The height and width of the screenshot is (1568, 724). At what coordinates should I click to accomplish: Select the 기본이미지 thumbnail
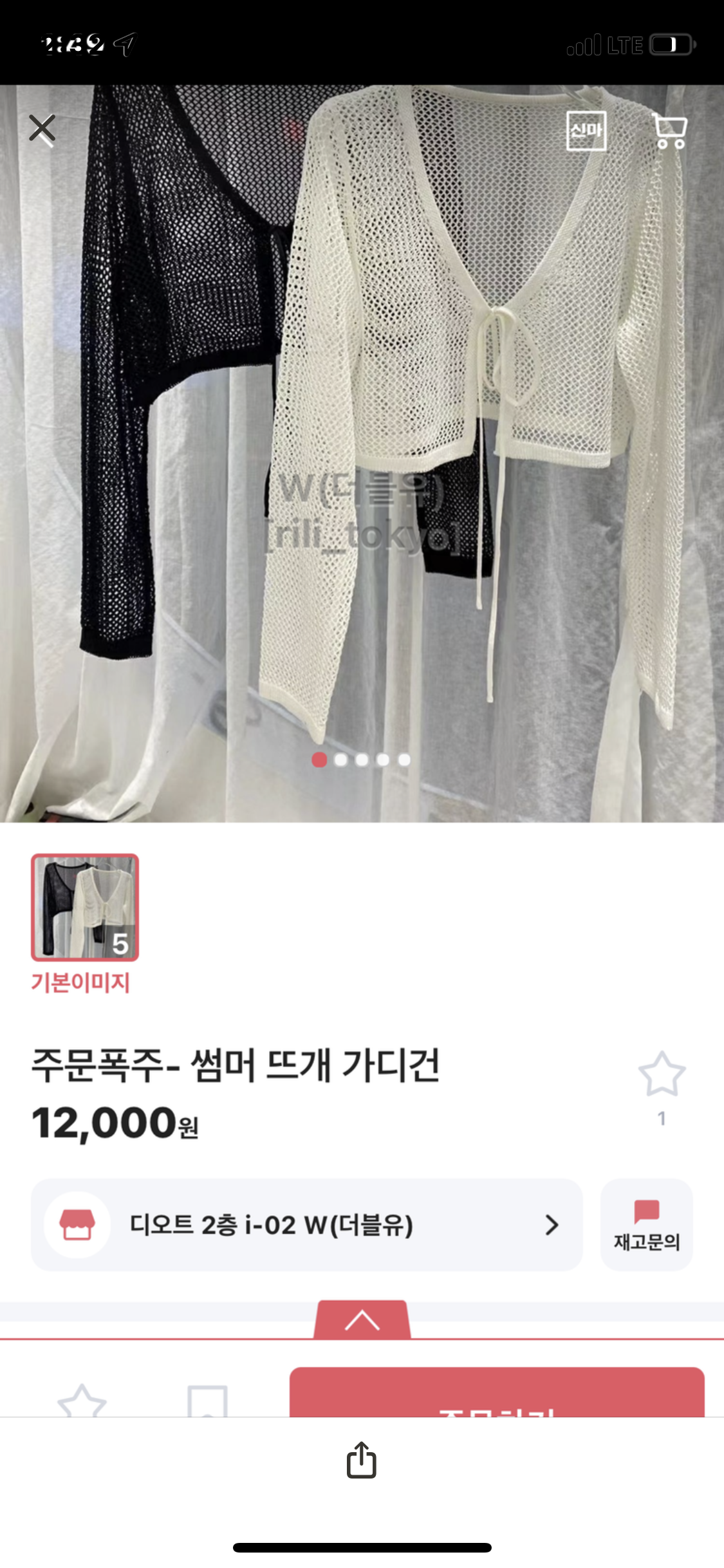click(x=85, y=908)
